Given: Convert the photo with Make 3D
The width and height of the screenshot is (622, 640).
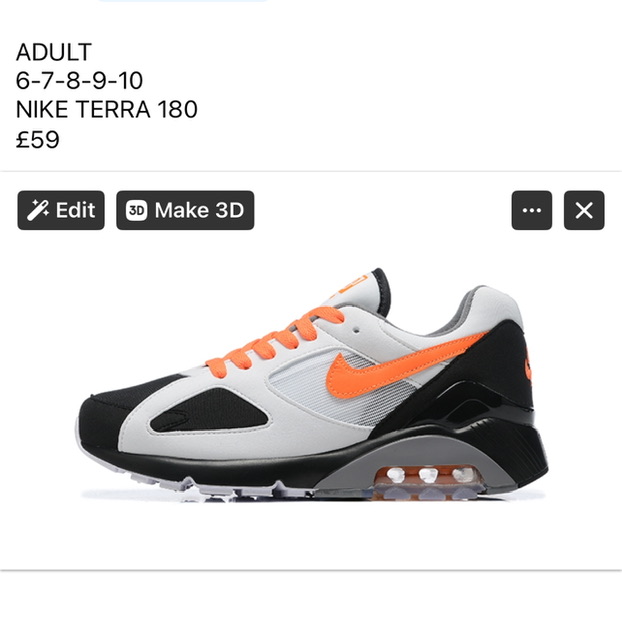Looking at the screenshot, I should 185,210.
